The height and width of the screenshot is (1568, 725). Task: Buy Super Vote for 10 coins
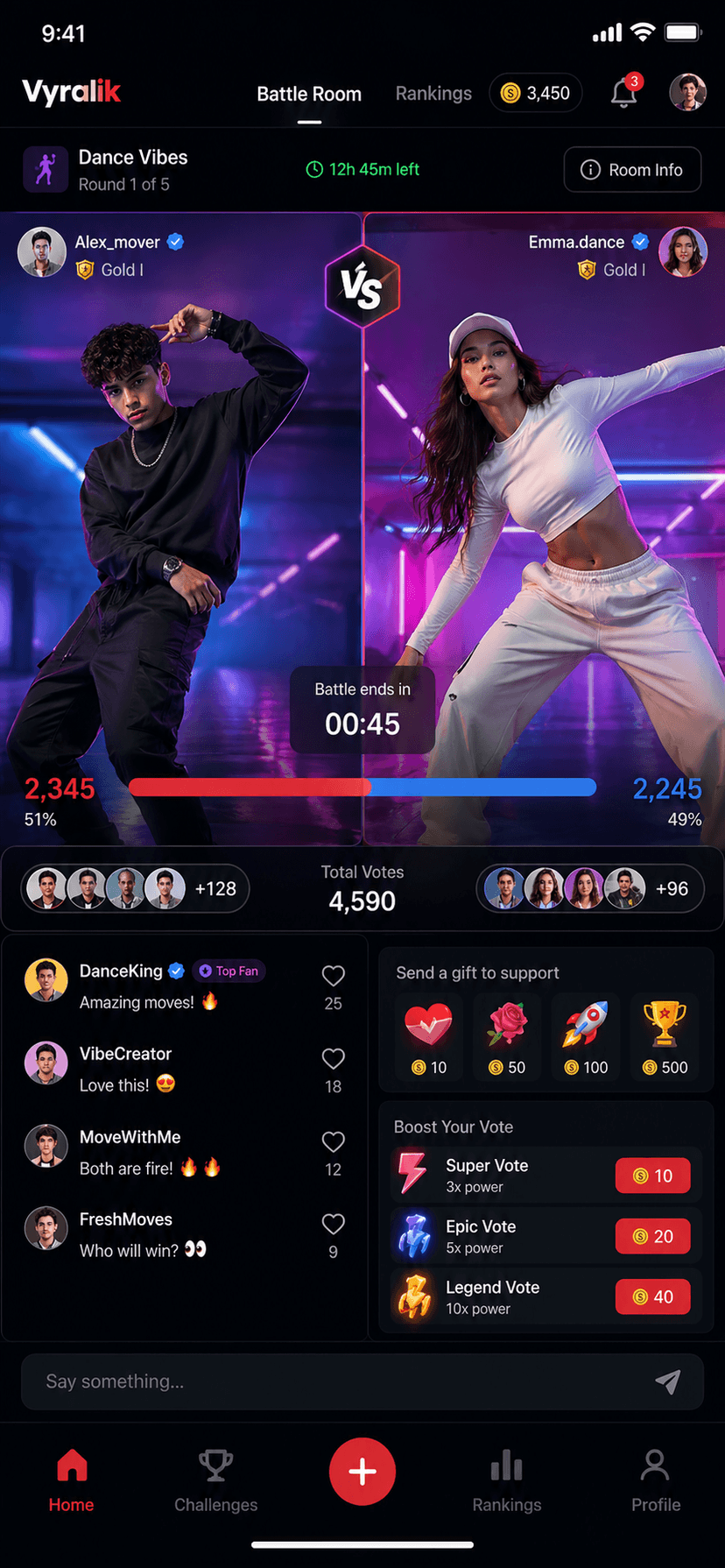652,1176
